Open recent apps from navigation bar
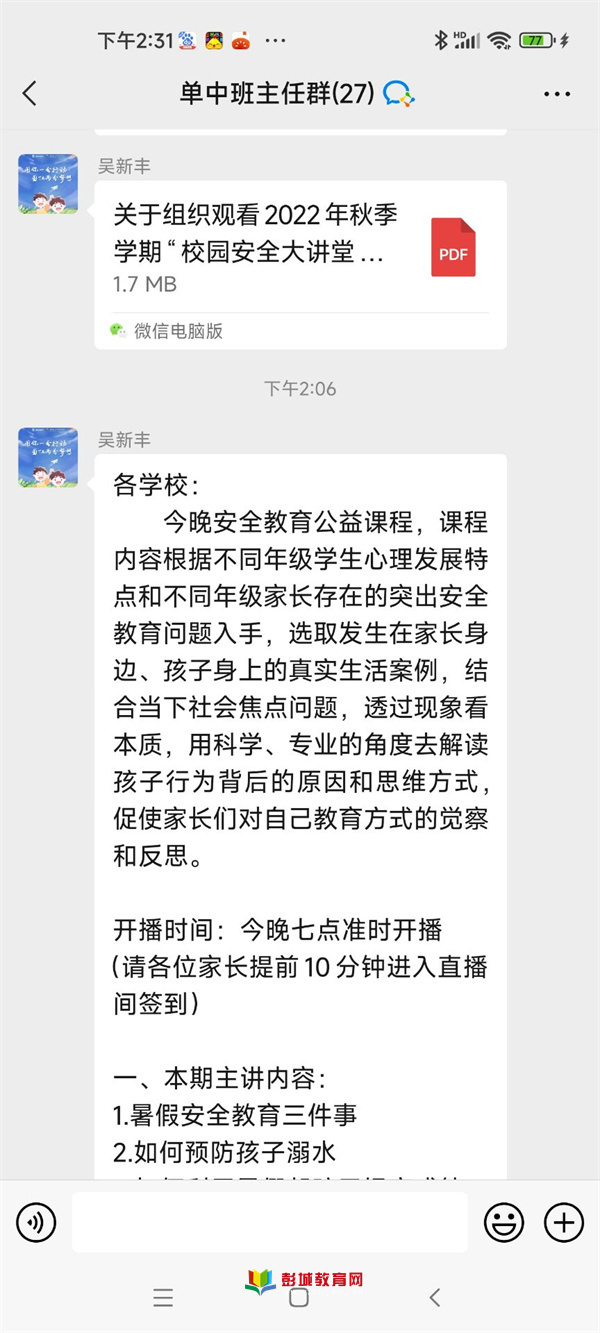Image resolution: width=600 pixels, height=1333 pixels. pos(163,1298)
